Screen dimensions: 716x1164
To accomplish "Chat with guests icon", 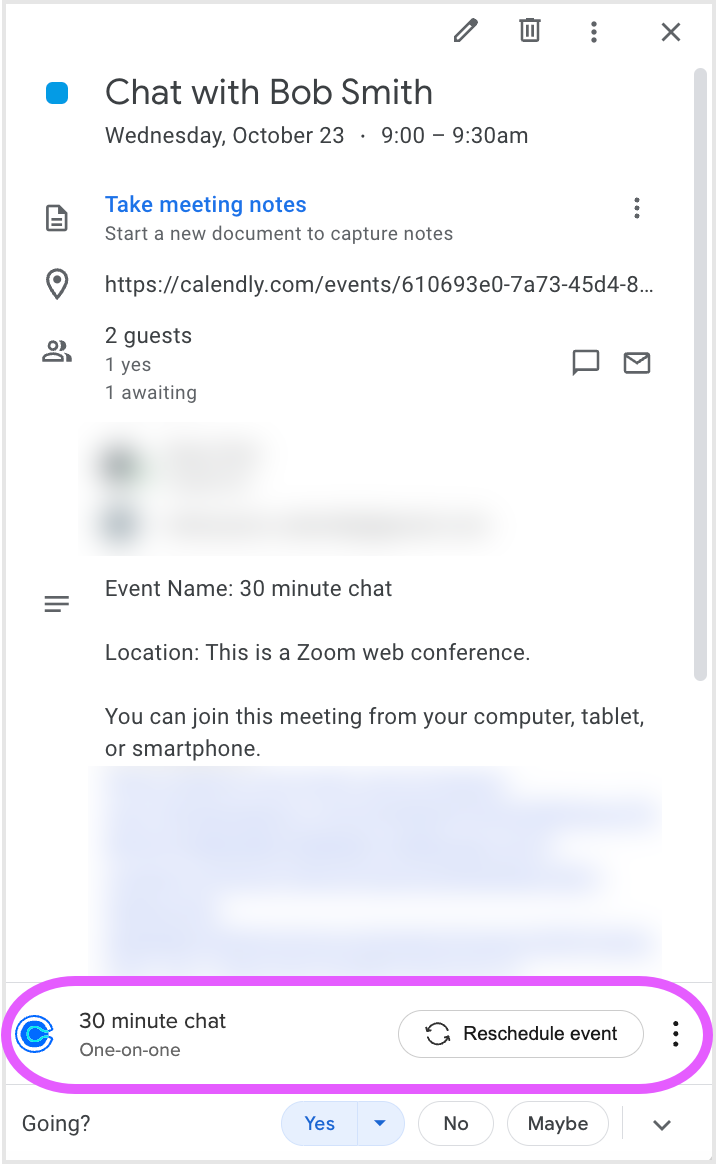I will [585, 362].
